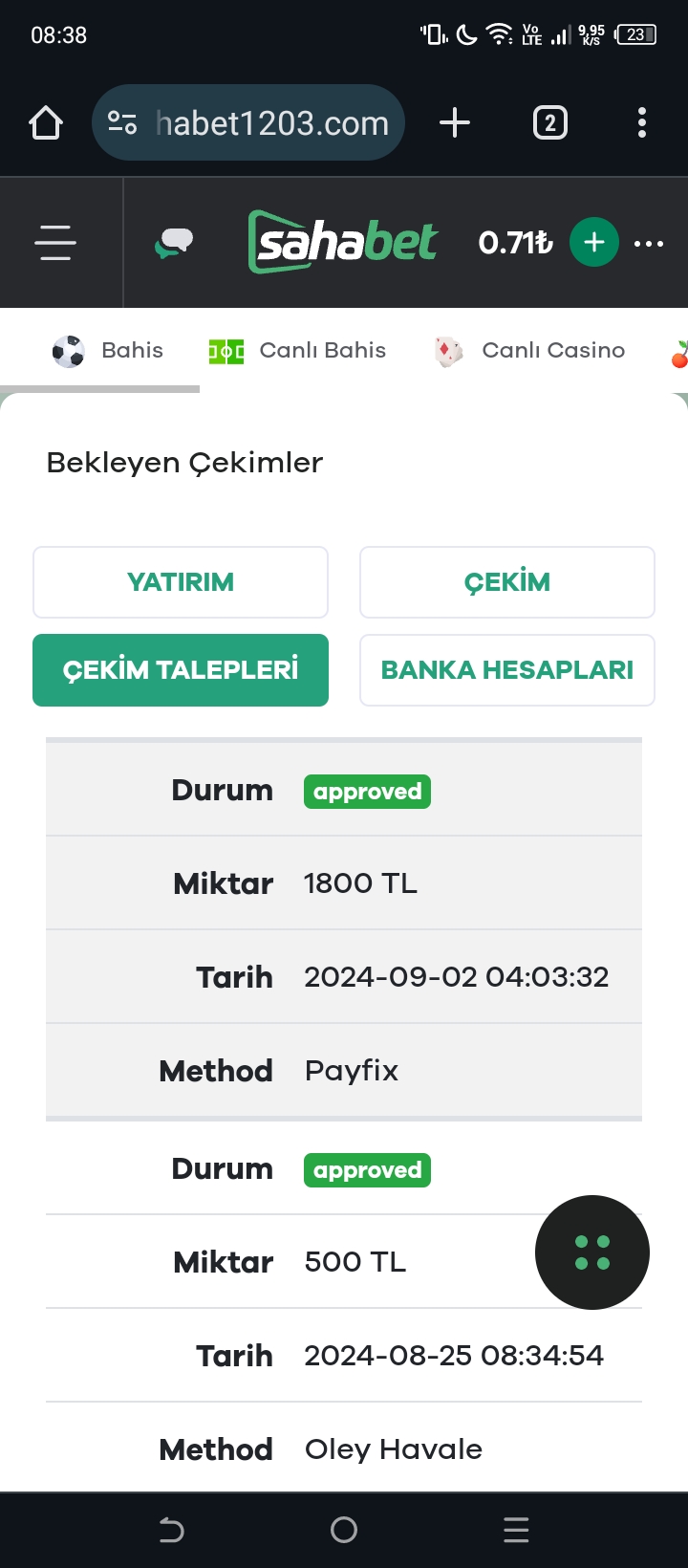The height and width of the screenshot is (1568, 688).
Task: Open BANKA HESAPLARI
Action: click(507, 670)
